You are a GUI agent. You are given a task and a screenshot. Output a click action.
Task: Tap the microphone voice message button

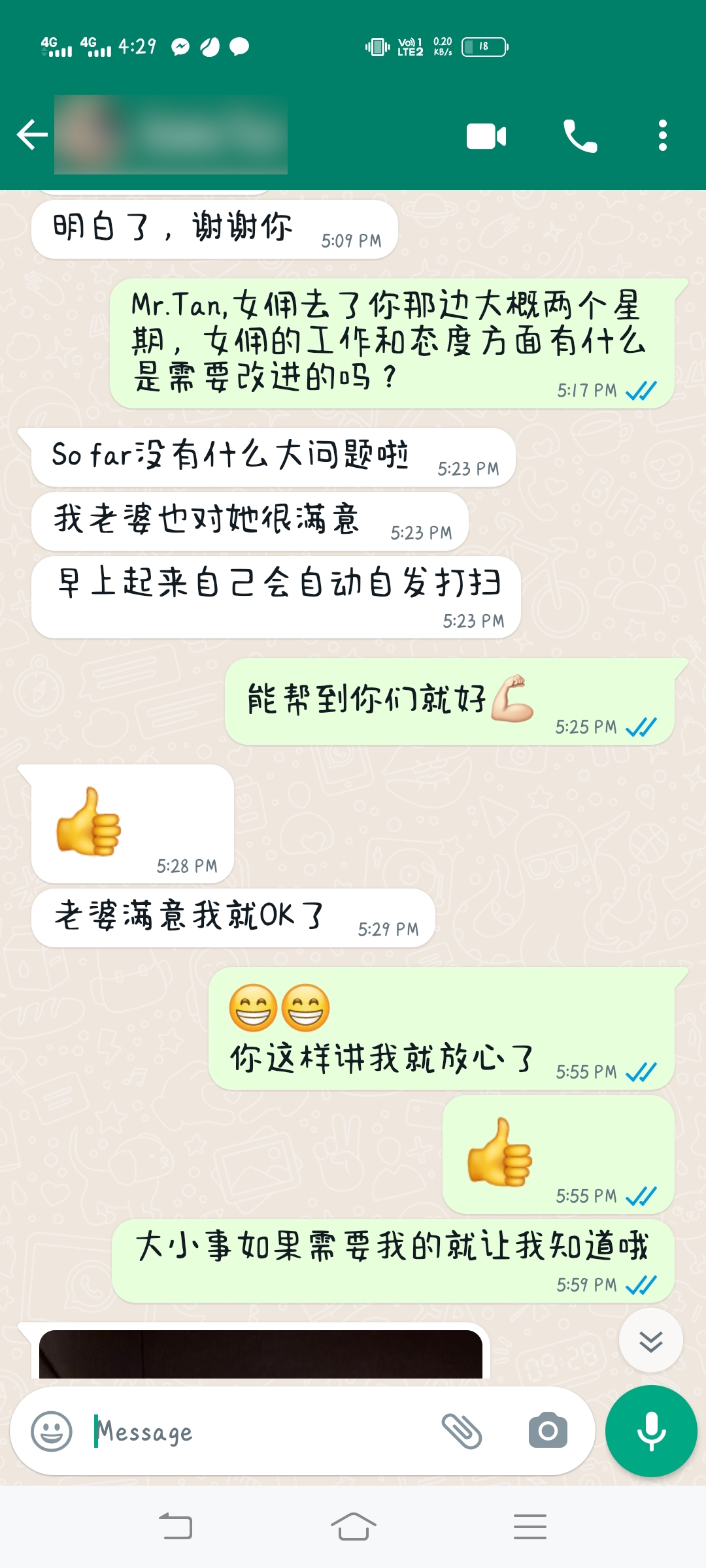tap(651, 1431)
